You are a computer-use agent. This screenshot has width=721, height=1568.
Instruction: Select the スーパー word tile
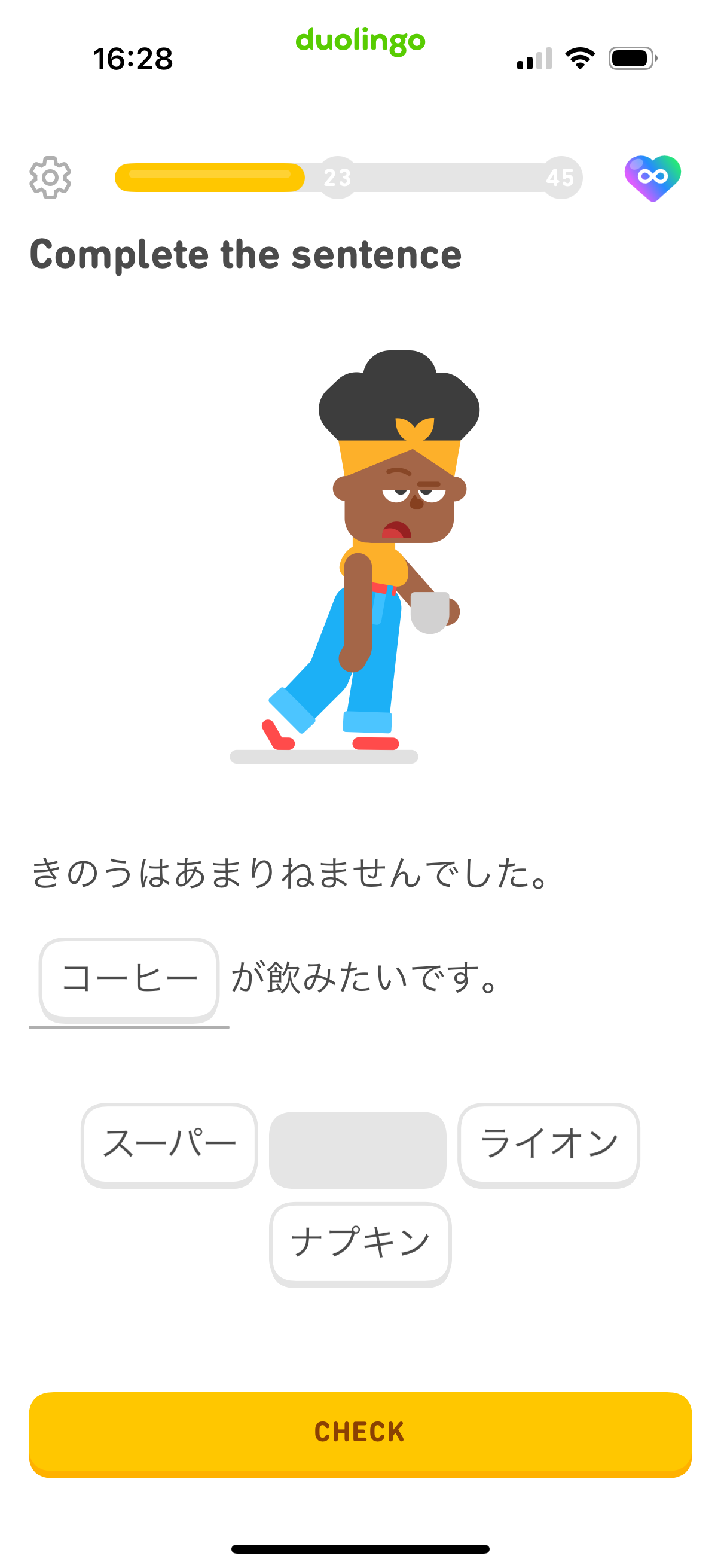(x=169, y=1145)
